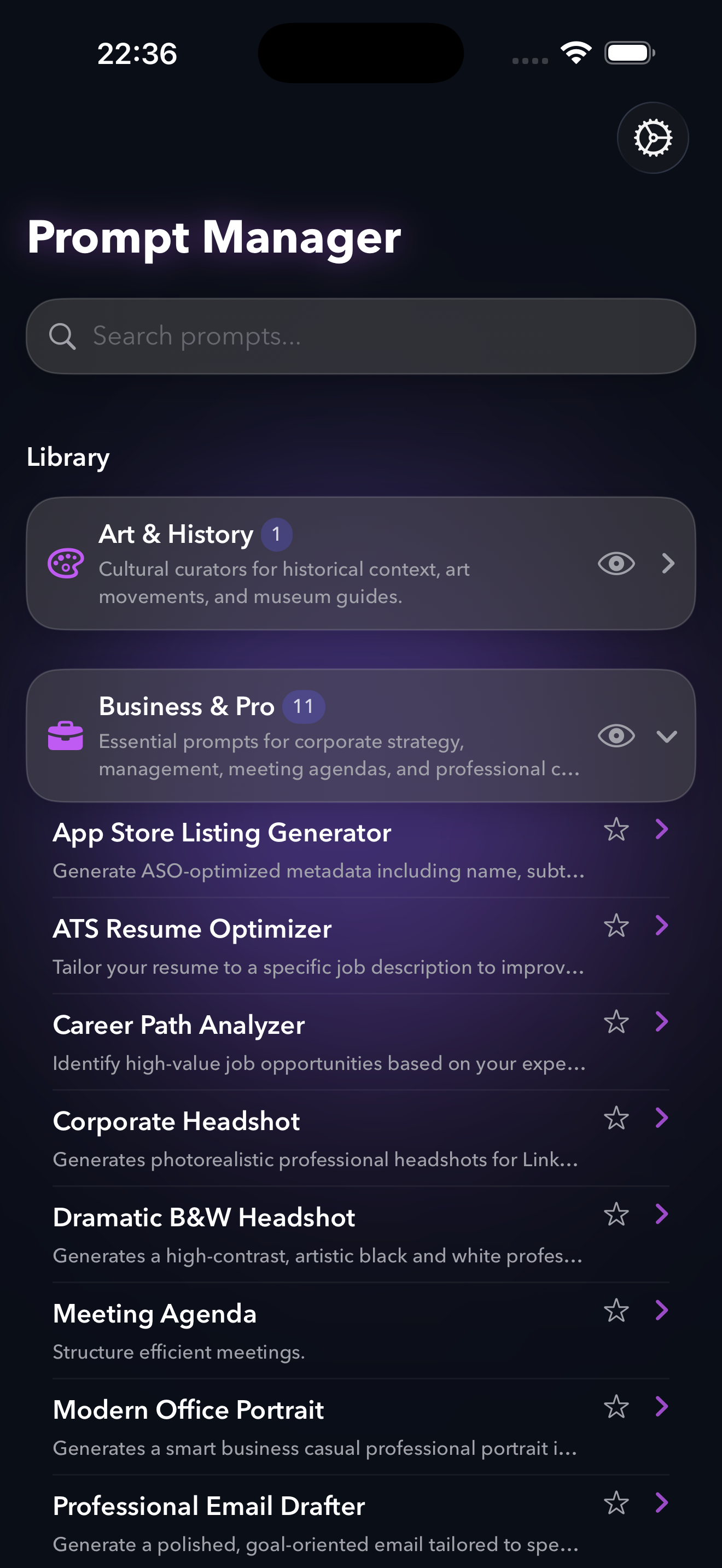Favorite the Corporate Headshot prompt
722x1568 pixels.
pyautogui.click(x=616, y=1118)
